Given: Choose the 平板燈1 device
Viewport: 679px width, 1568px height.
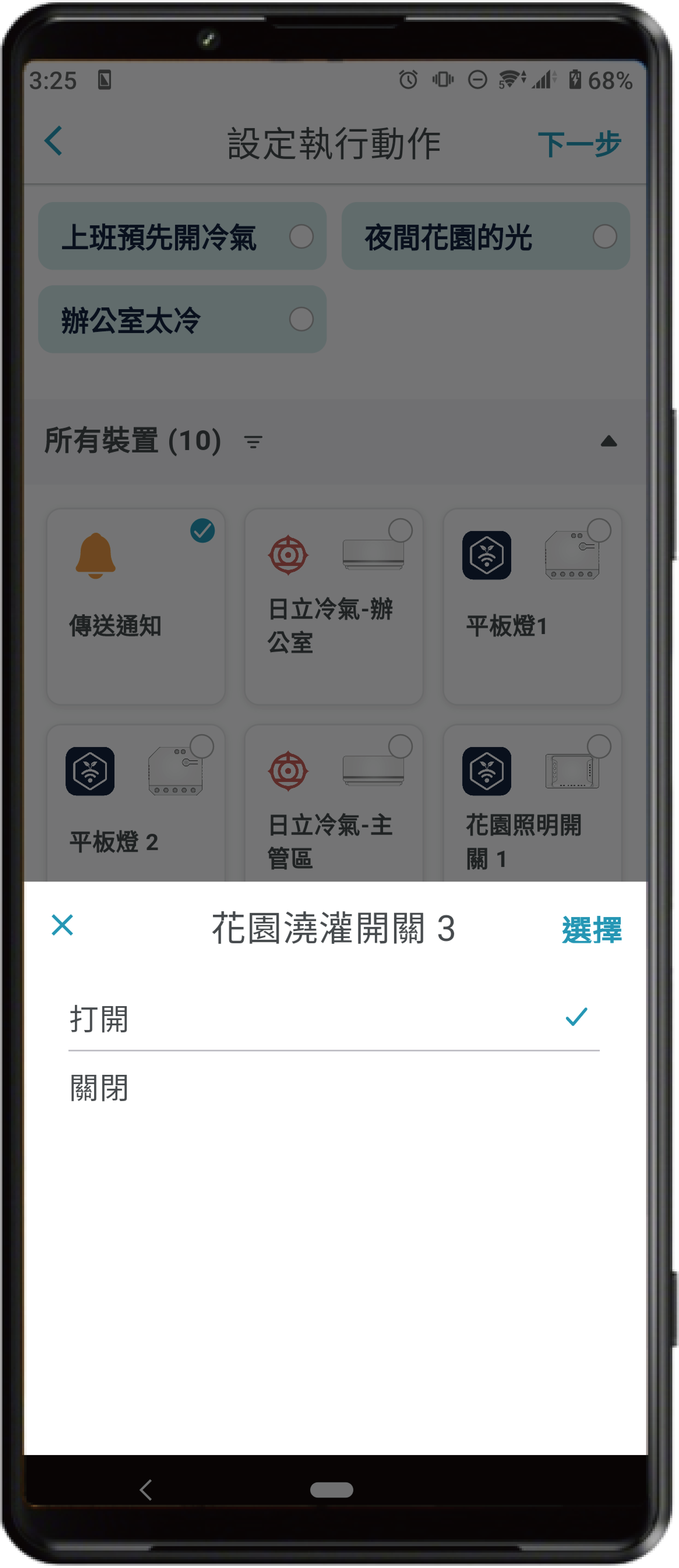Looking at the screenshot, I should [x=532, y=606].
